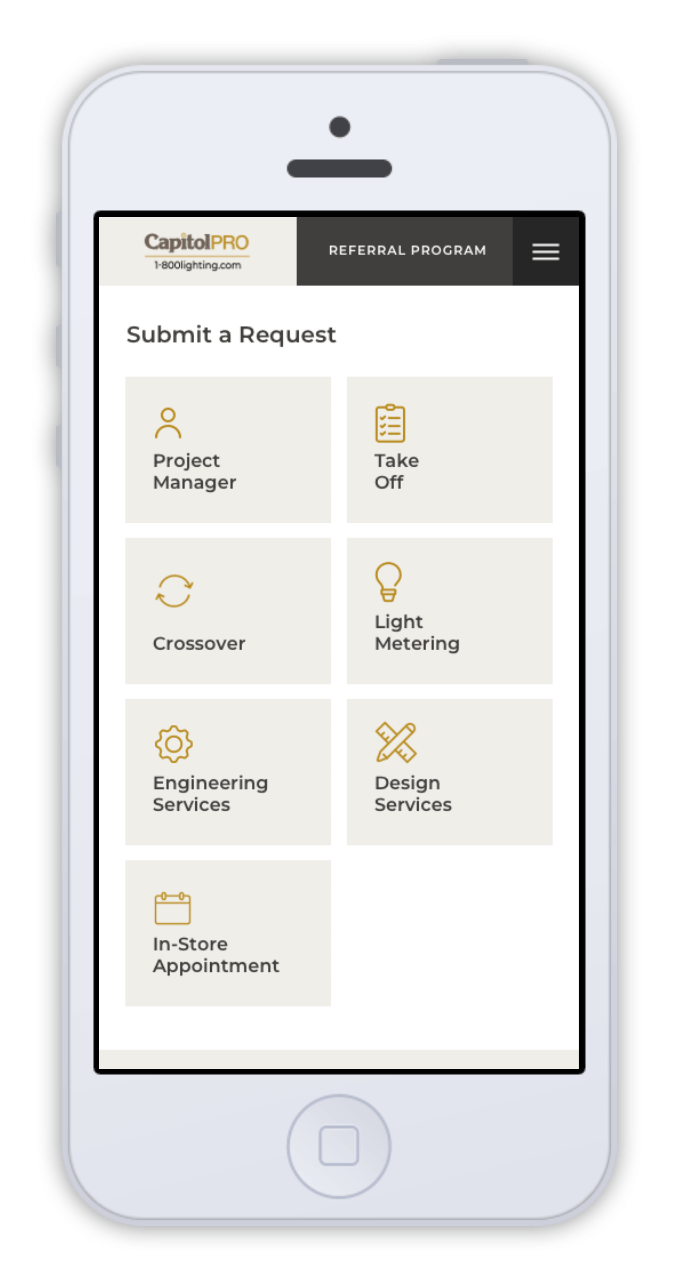Open the Referral Program page
The width and height of the screenshot is (678, 1287).
click(407, 251)
